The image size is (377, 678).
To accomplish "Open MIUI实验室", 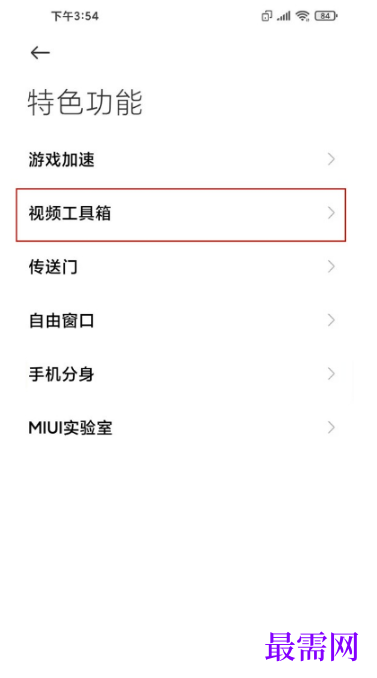I will pyautogui.click(x=182, y=428).
